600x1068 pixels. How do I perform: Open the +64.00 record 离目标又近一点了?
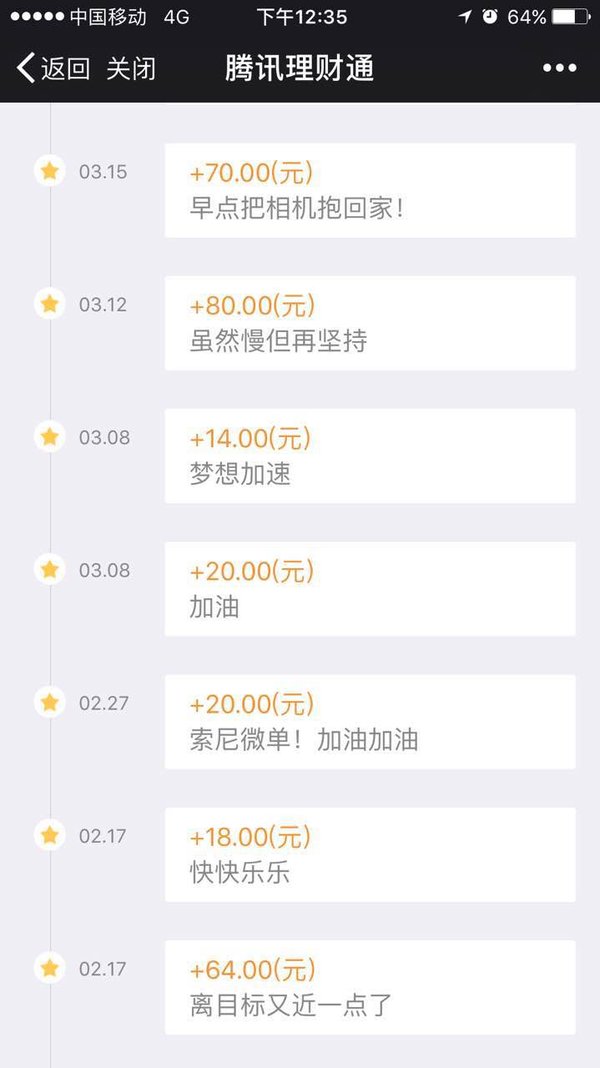click(370, 987)
